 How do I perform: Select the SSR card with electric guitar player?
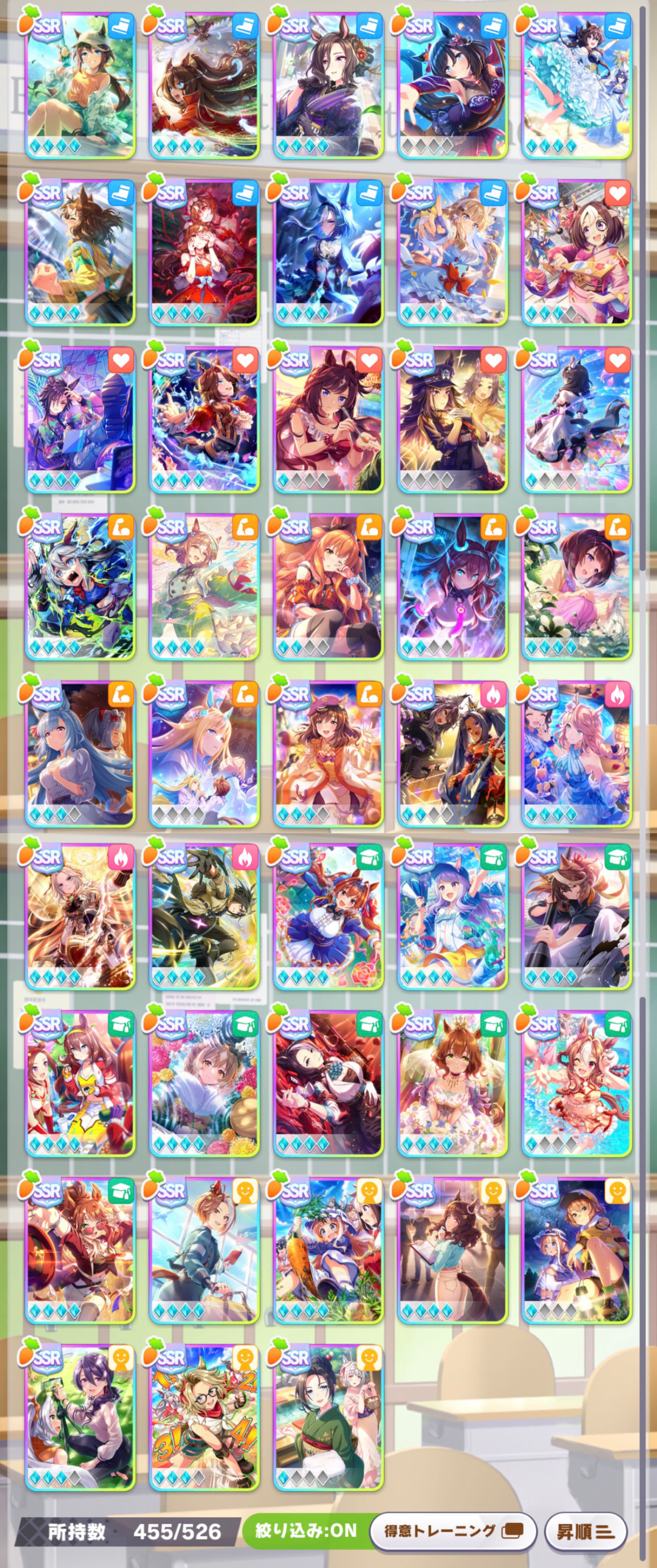(453, 755)
